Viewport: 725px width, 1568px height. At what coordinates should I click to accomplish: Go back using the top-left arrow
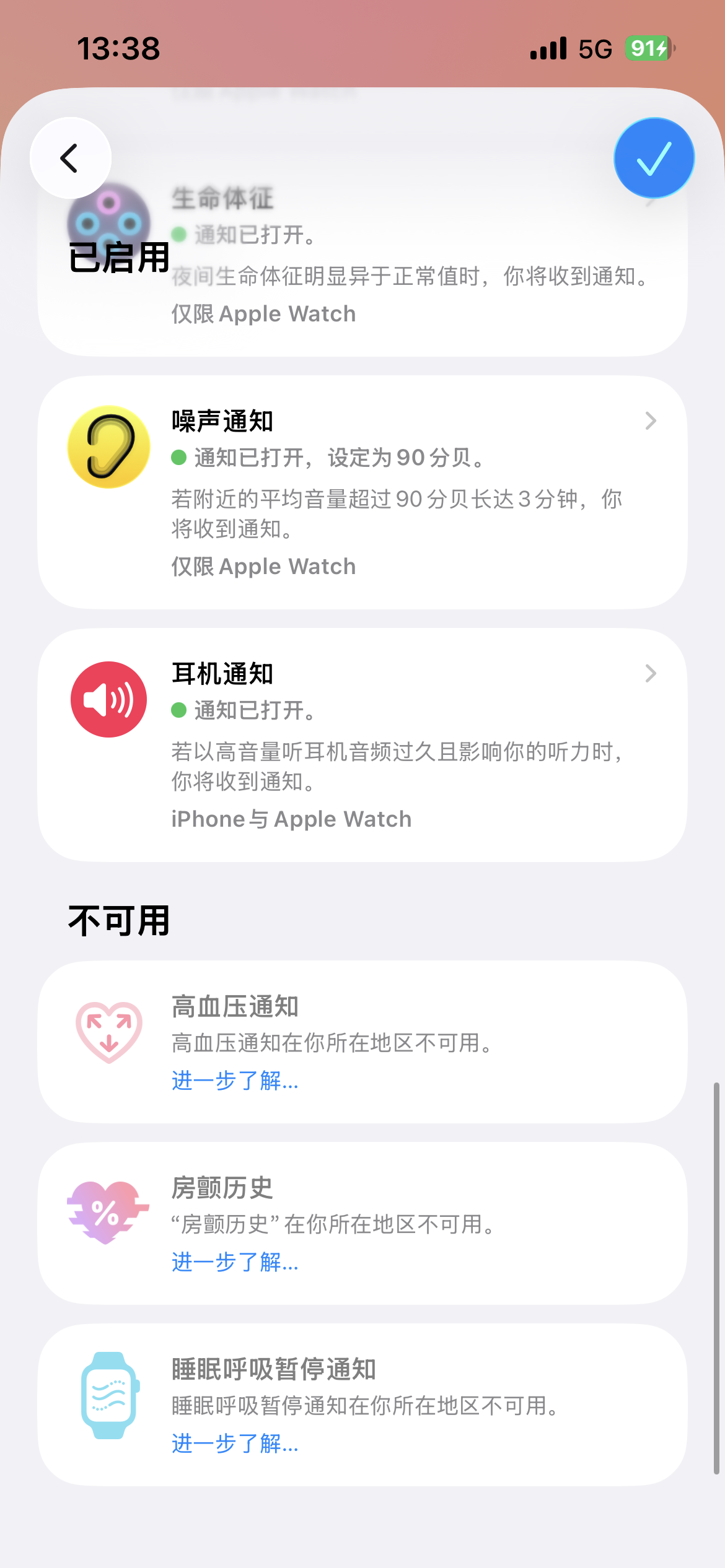71,158
